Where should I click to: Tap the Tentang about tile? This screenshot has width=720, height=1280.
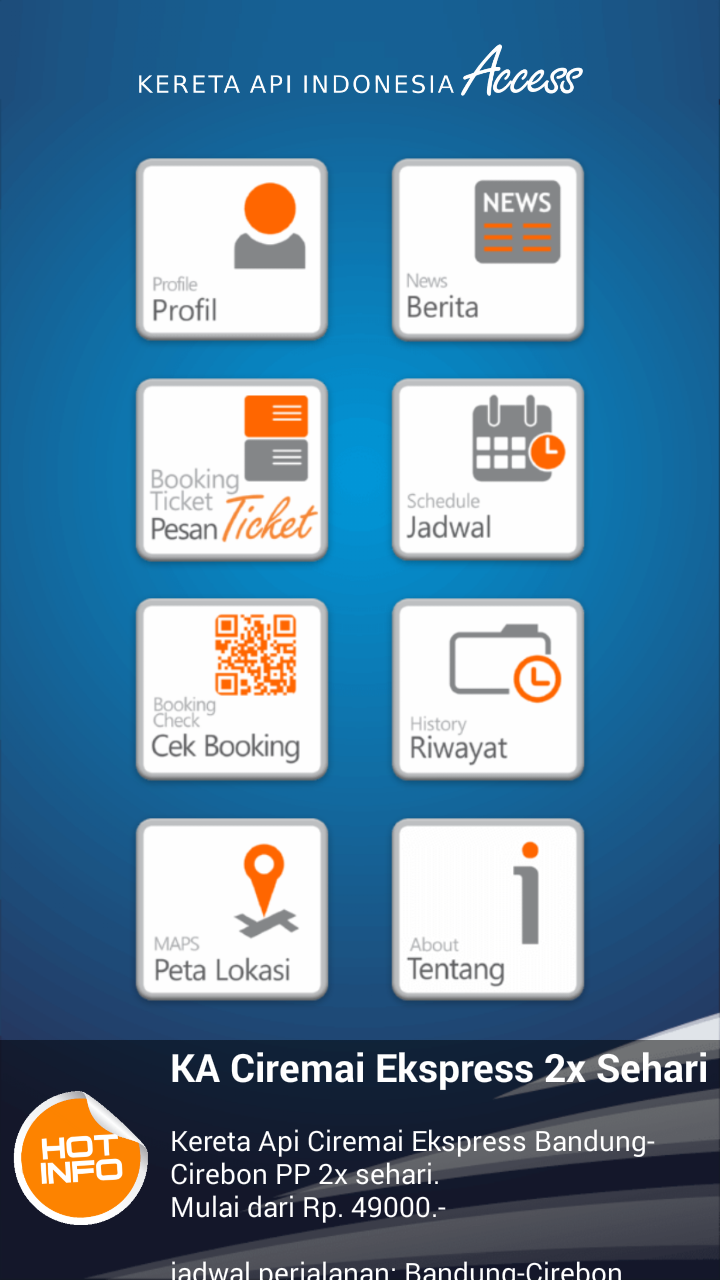tap(488, 909)
